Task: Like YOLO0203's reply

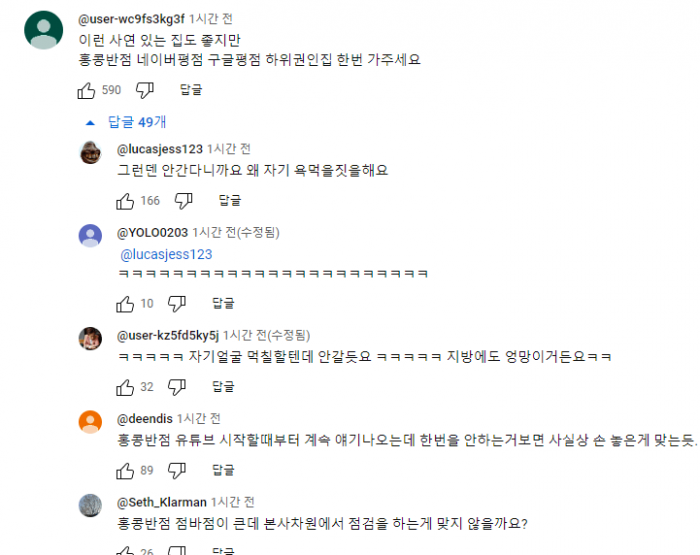Action: point(125,303)
